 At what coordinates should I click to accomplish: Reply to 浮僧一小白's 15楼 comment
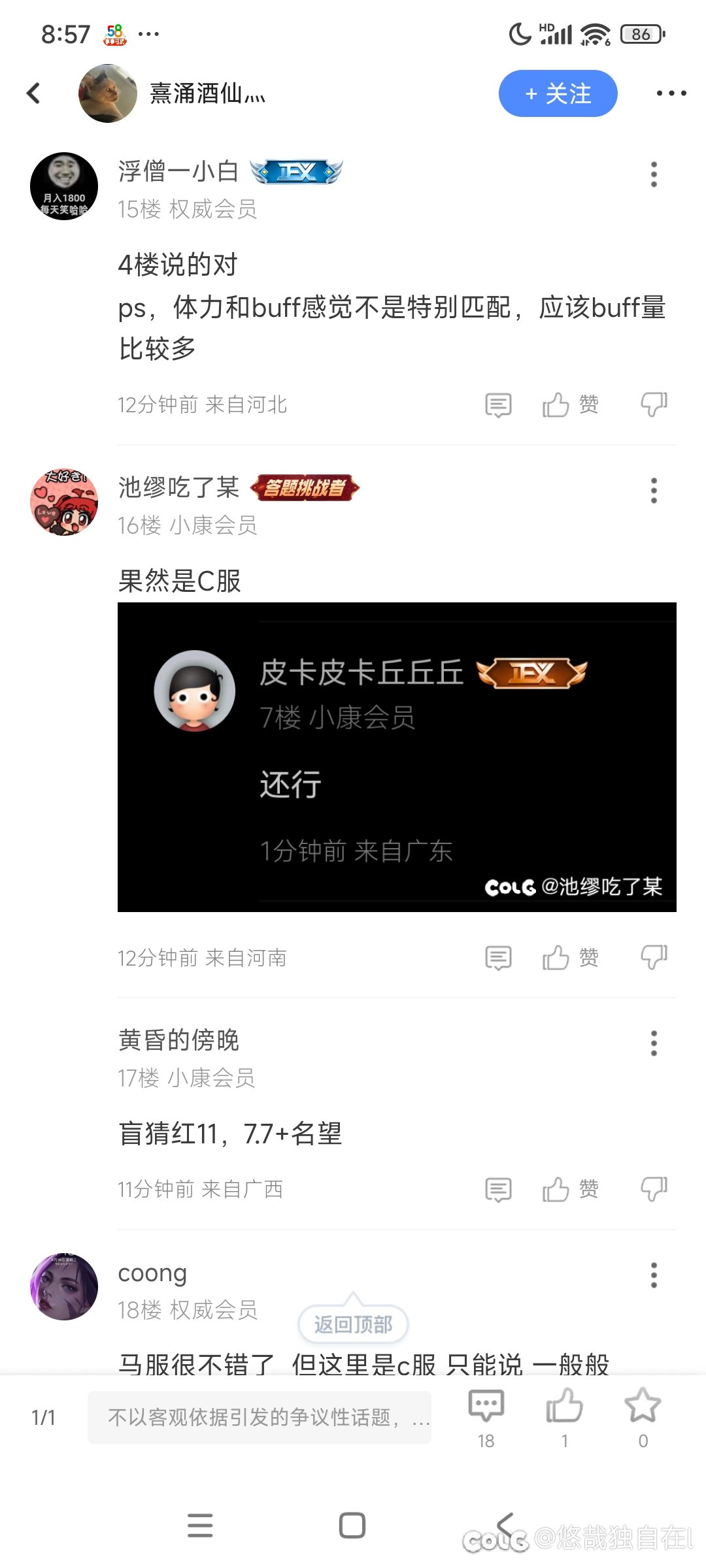tap(498, 405)
